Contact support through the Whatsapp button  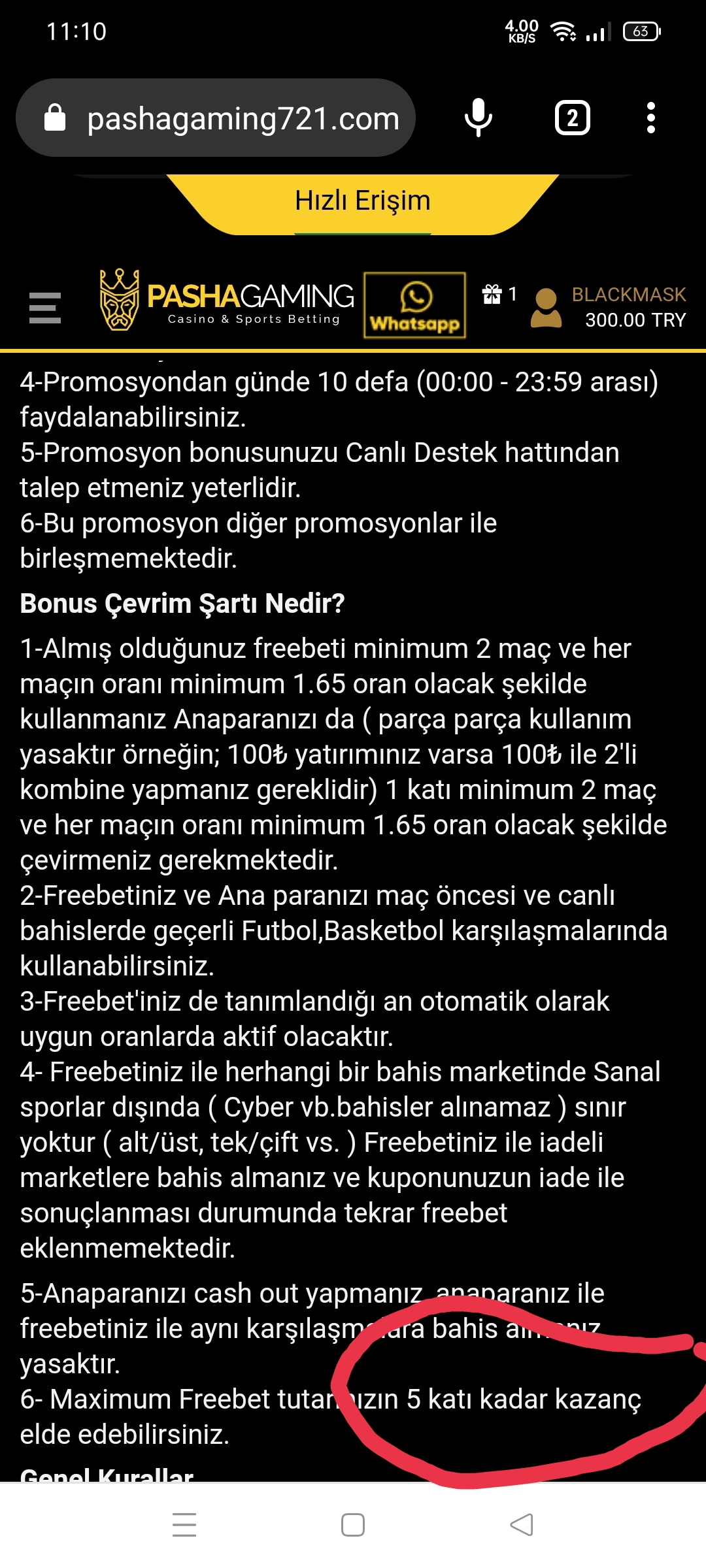[x=414, y=305]
